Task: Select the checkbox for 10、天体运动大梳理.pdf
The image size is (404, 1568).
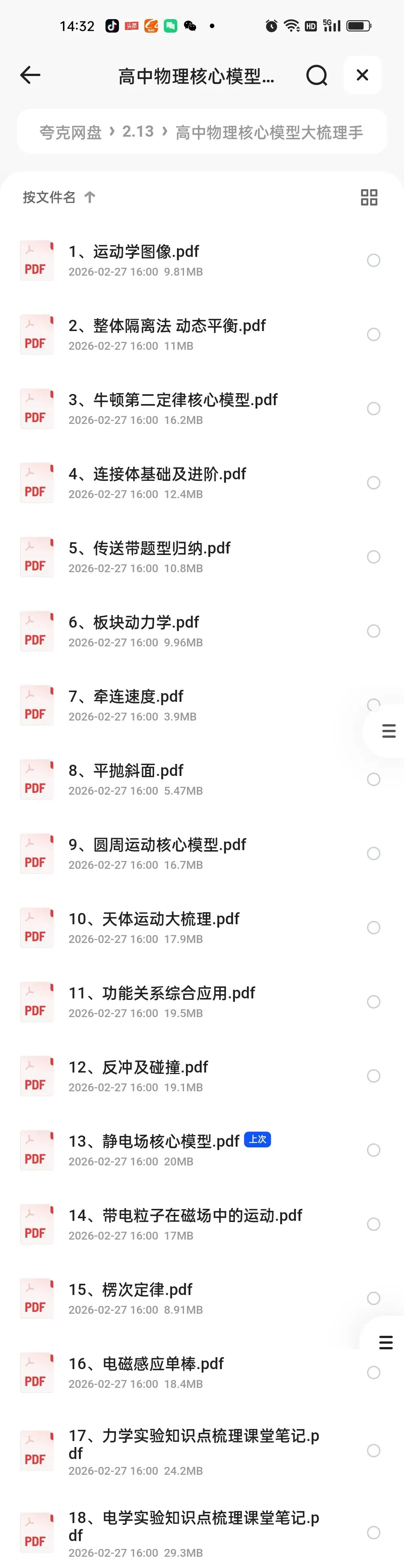Action: point(374,928)
